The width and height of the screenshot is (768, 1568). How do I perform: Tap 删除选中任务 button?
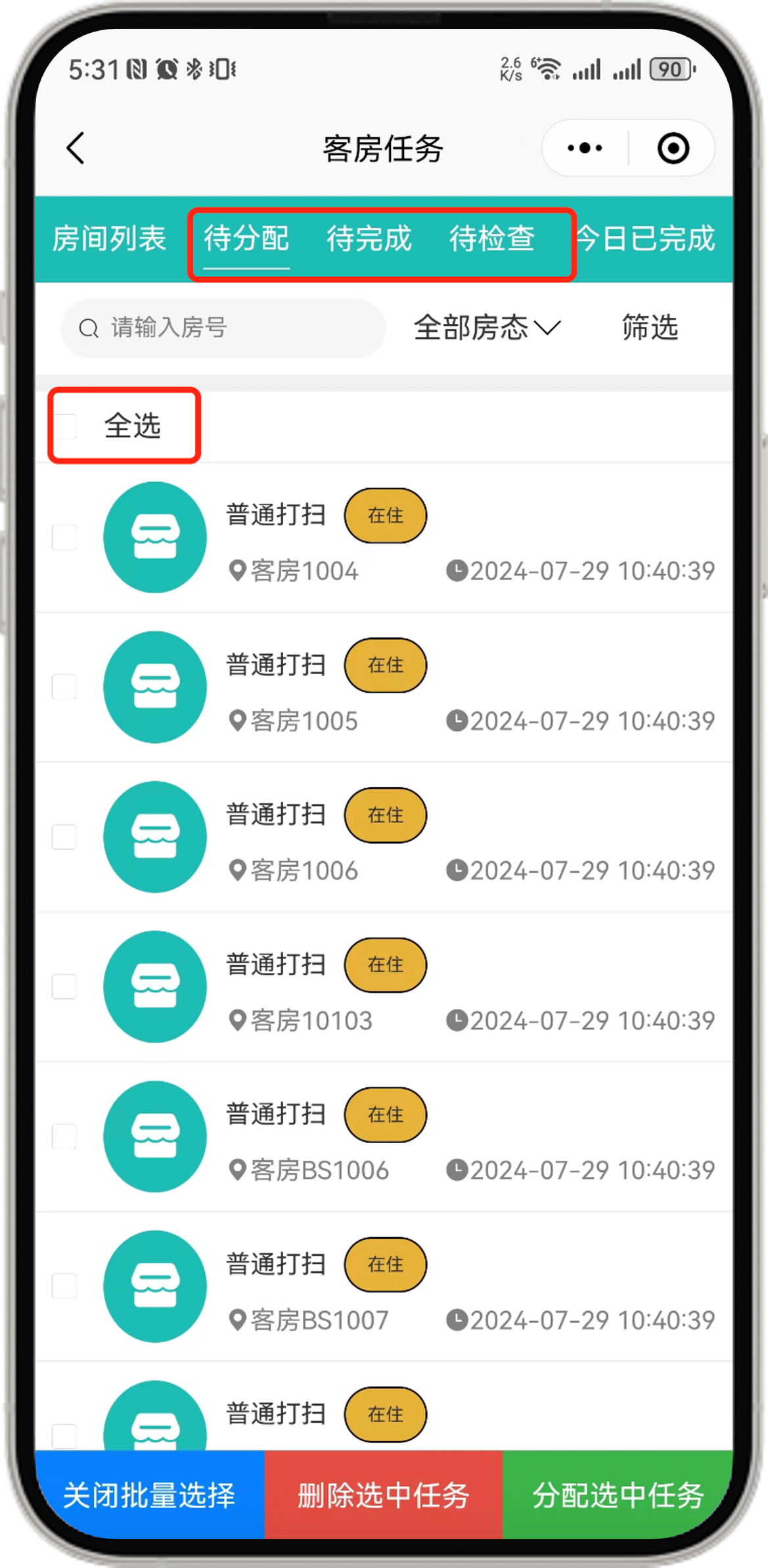(x=384, y=1495)
